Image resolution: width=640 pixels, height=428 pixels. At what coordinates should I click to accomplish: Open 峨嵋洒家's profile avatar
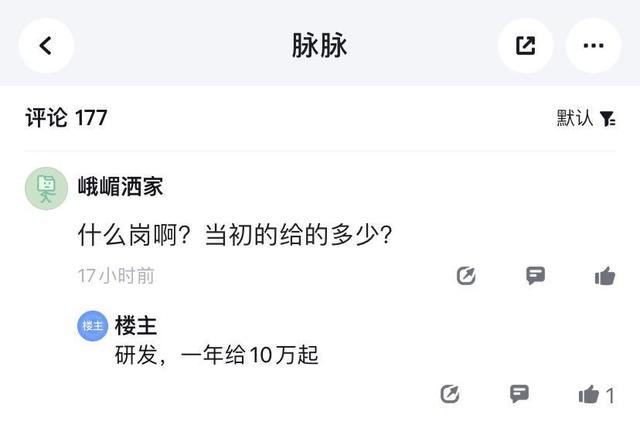point(46,188)
